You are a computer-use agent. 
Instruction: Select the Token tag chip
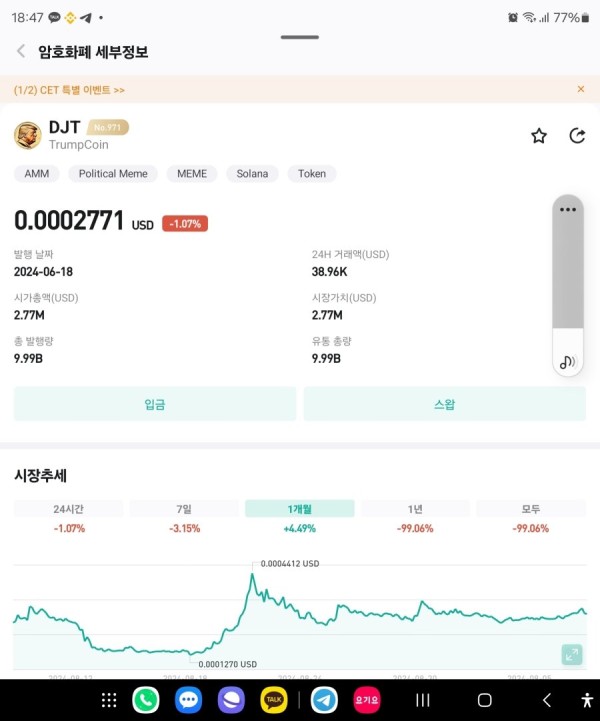(312, 173)
